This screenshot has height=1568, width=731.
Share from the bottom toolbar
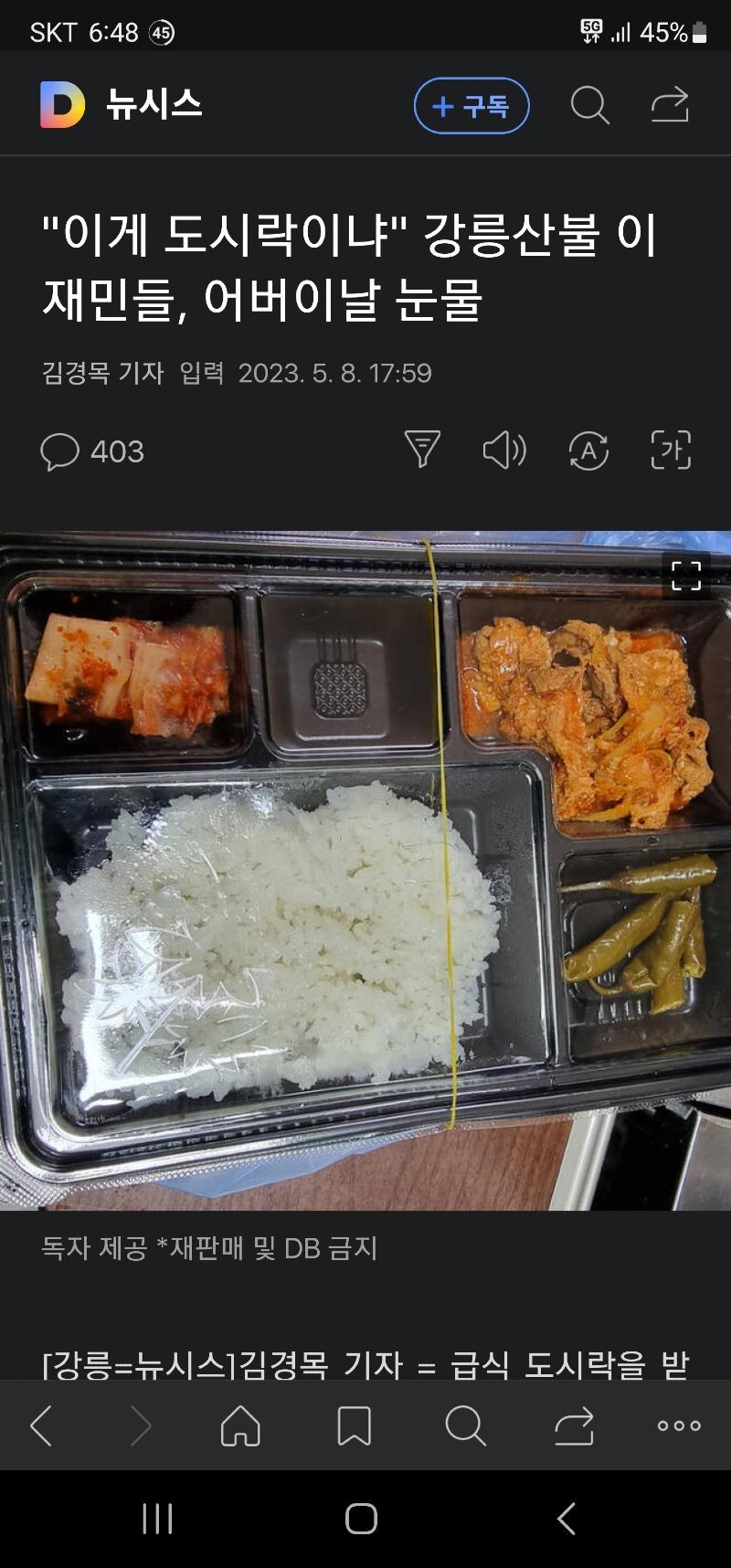point(575,1425)
